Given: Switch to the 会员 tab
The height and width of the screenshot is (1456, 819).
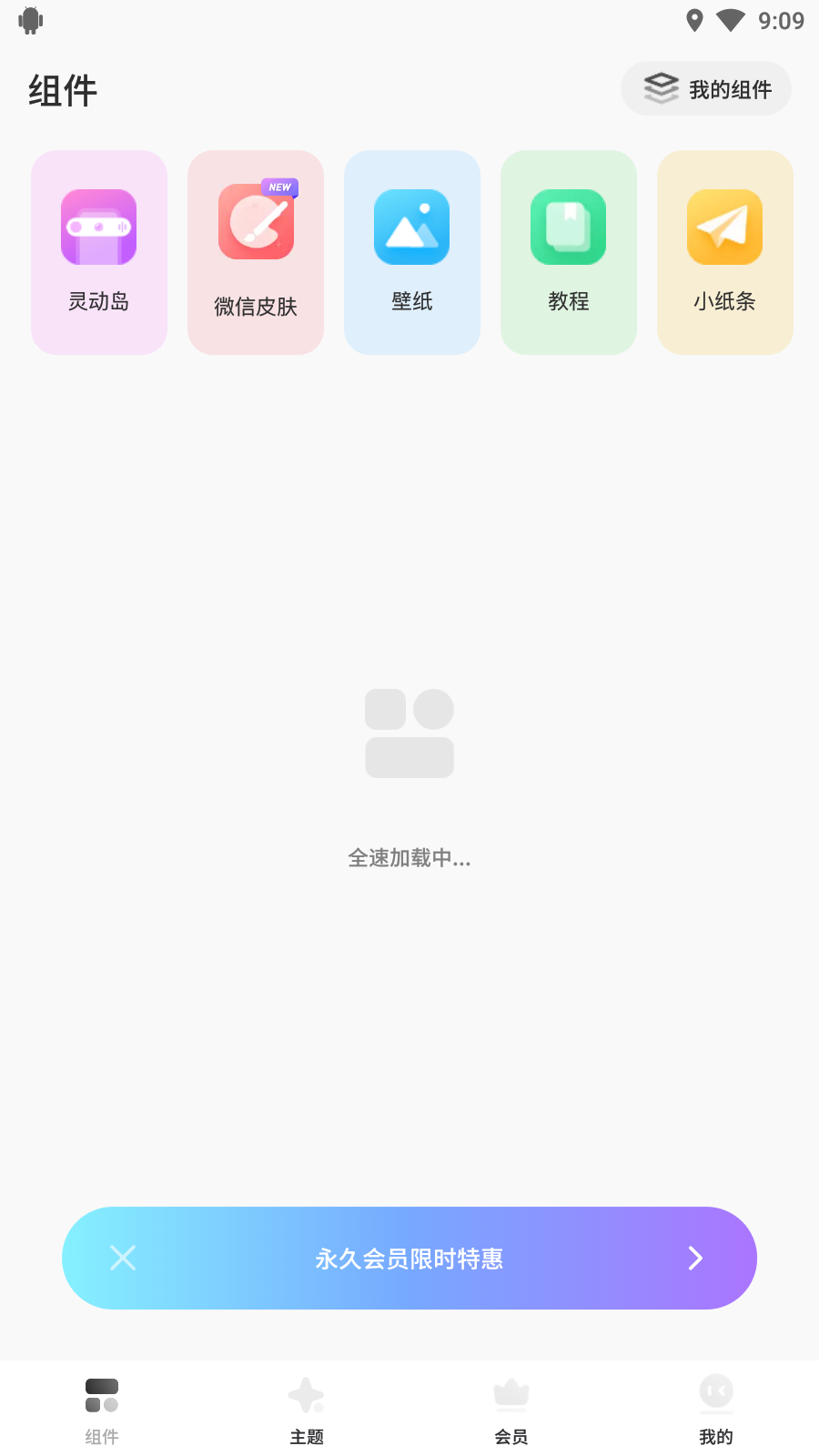Looking at the screenshot, I should click(x=511, y=1410).
